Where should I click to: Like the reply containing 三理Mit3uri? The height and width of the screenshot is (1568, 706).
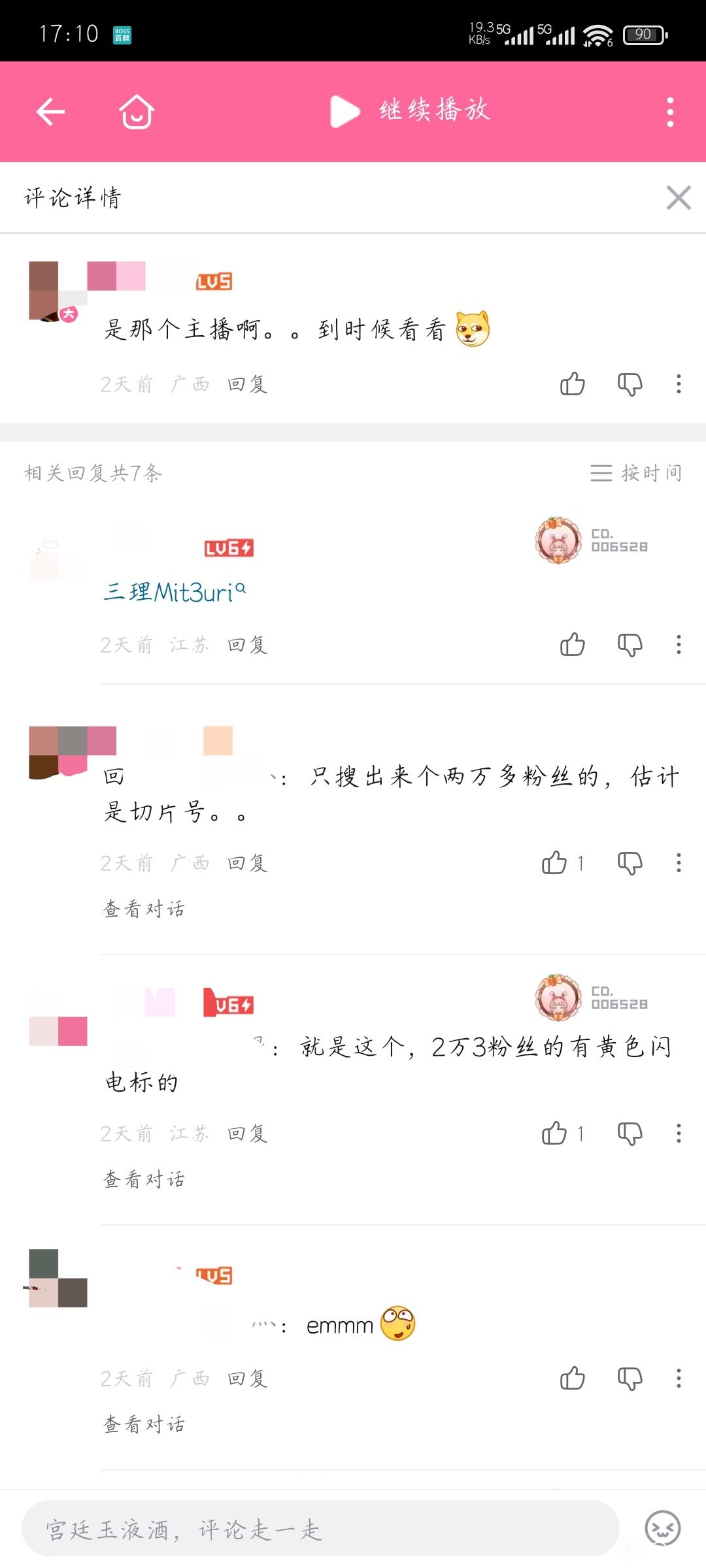click(572, 645)
